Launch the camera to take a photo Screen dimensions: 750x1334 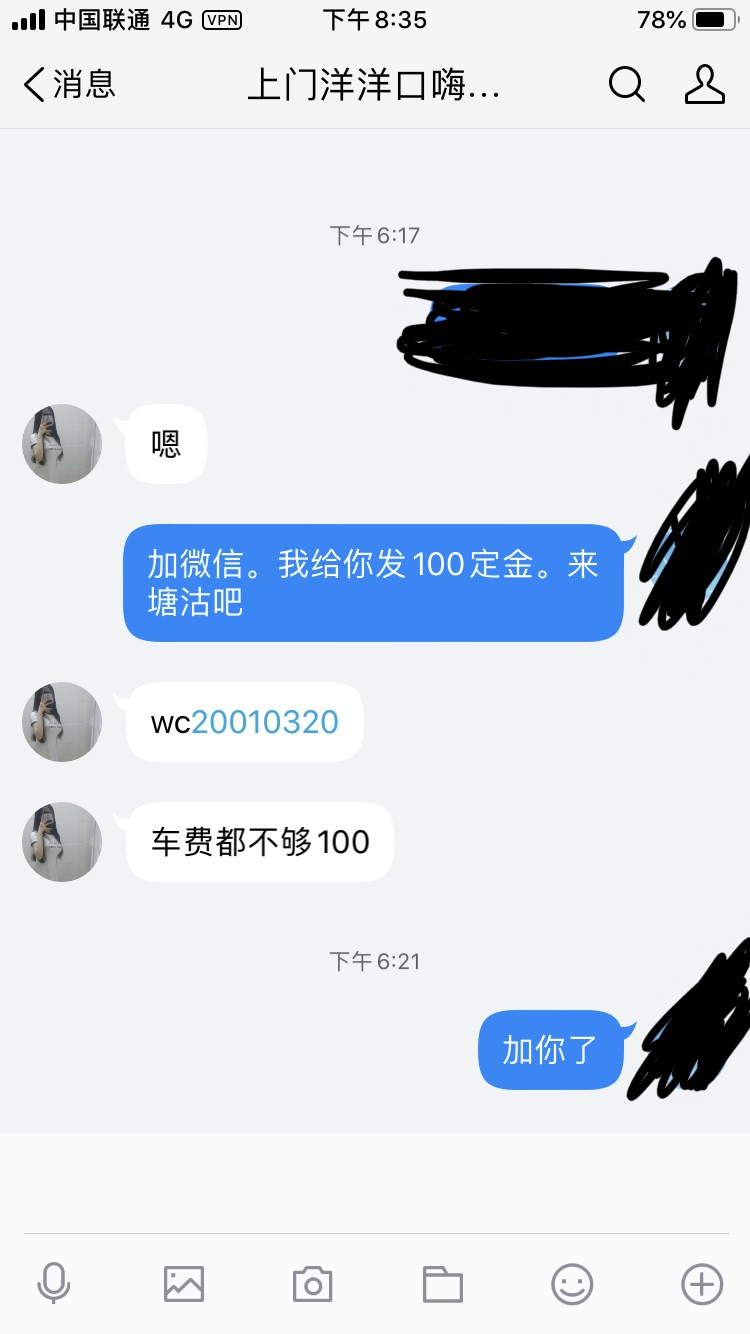(312, 1283)
